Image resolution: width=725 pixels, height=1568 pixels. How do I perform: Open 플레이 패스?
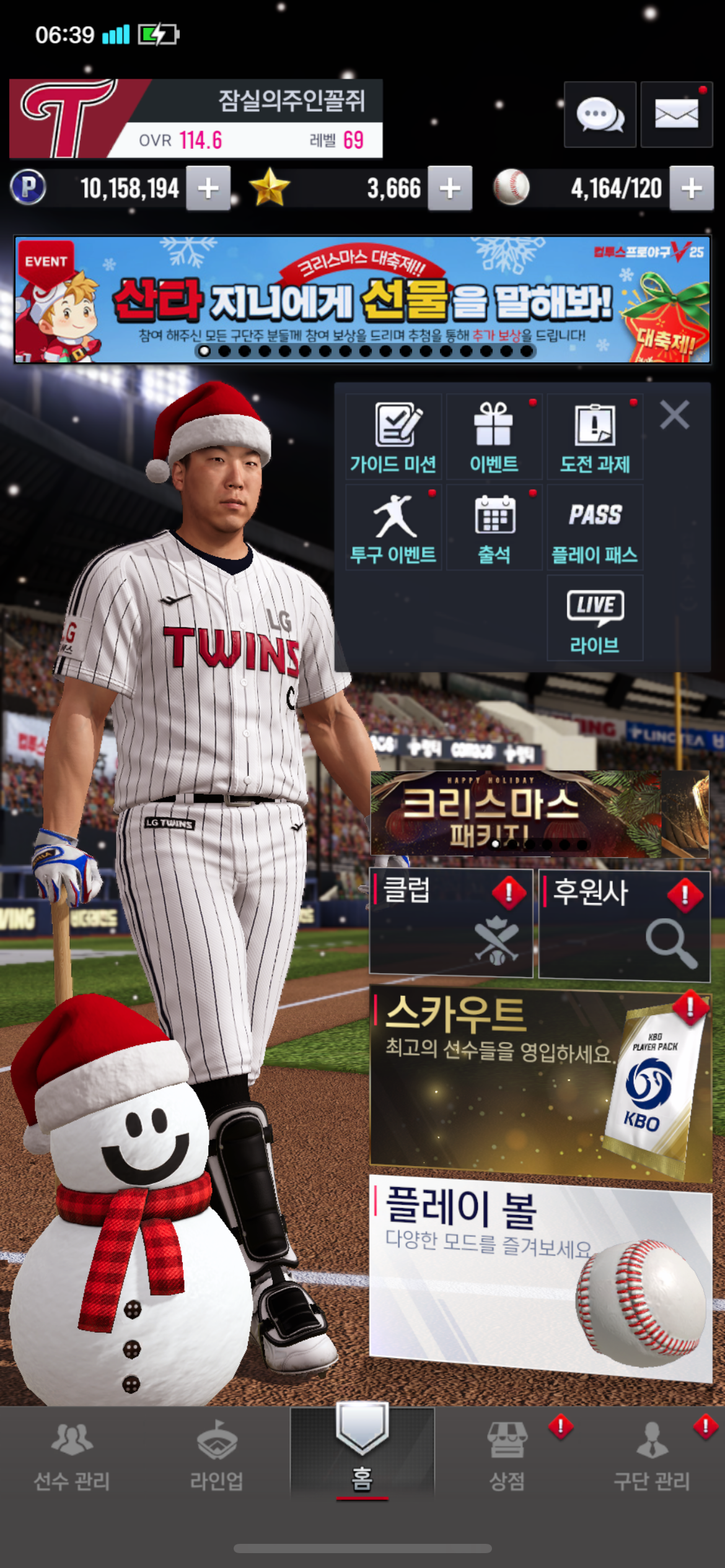pyautogui.click(x=595, y=528)
